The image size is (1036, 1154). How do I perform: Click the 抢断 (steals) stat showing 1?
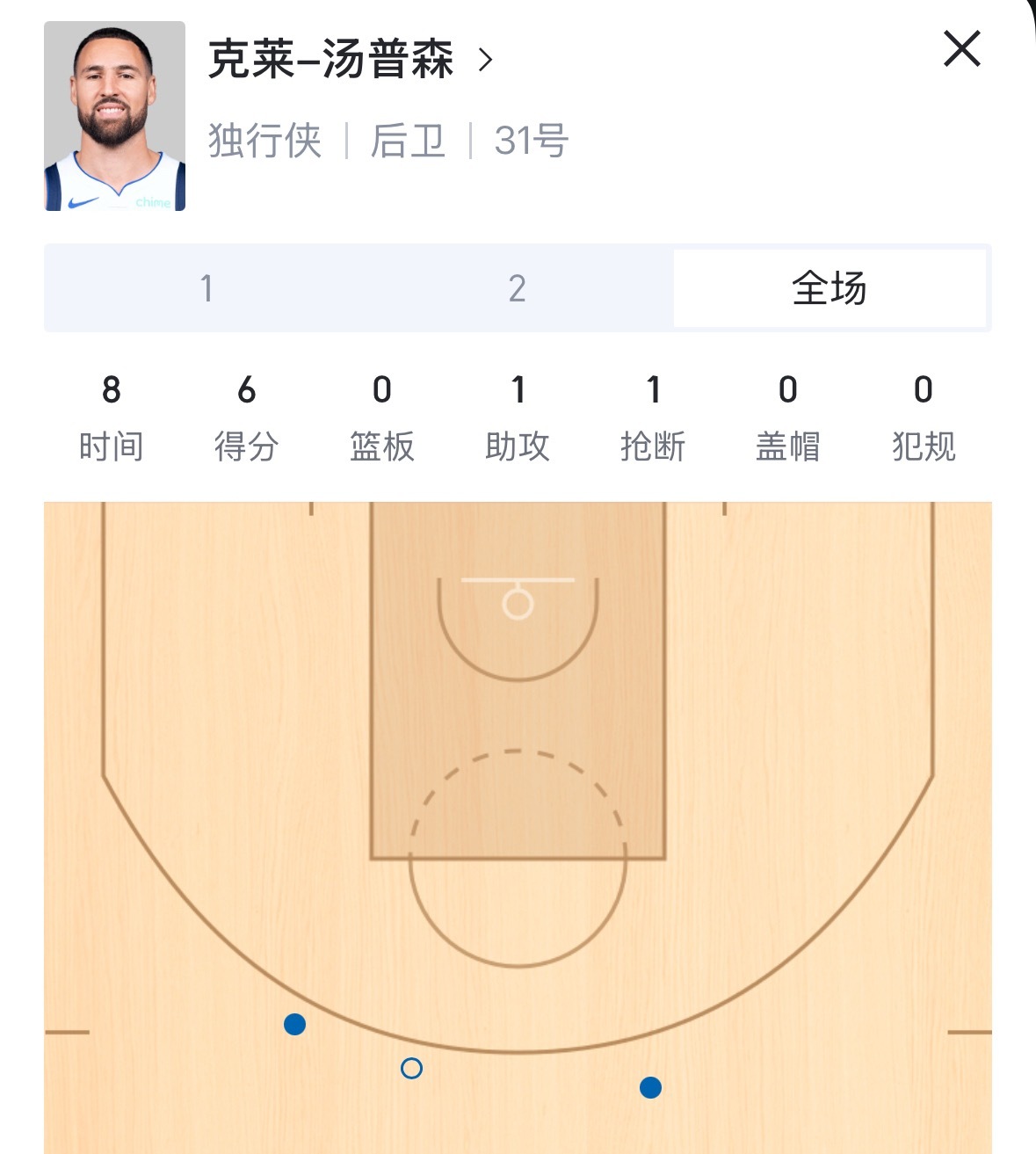click(652, 417)
